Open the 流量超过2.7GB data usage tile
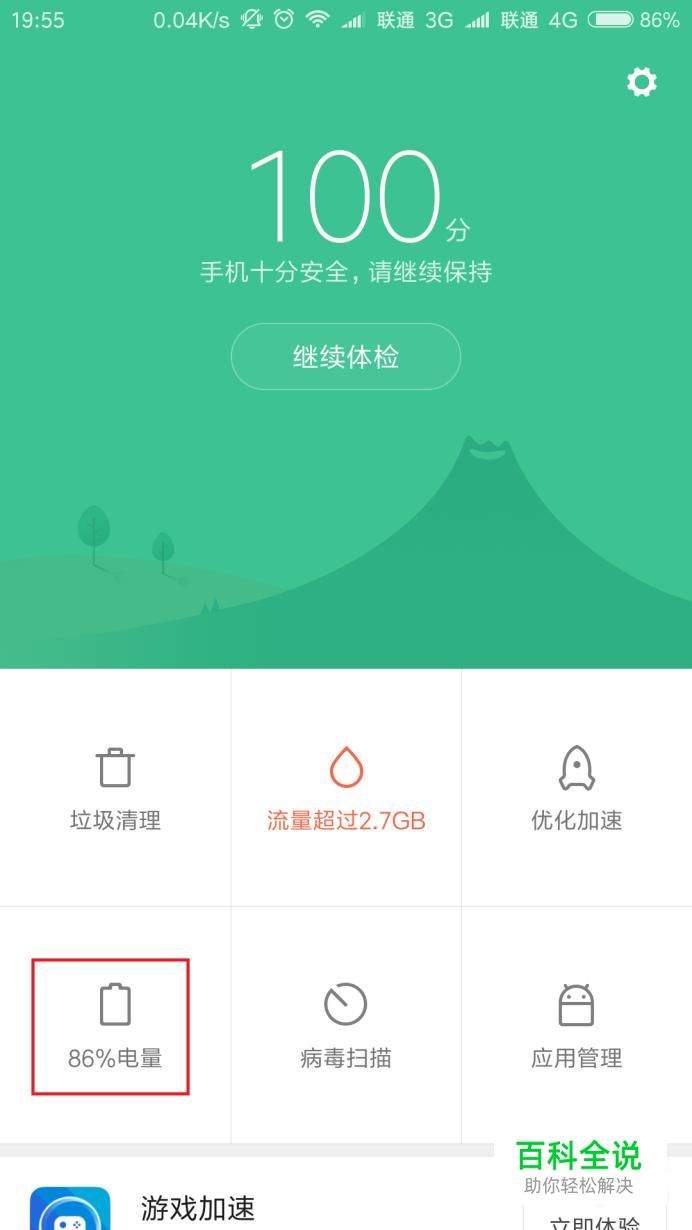 [x=346, y=789]
